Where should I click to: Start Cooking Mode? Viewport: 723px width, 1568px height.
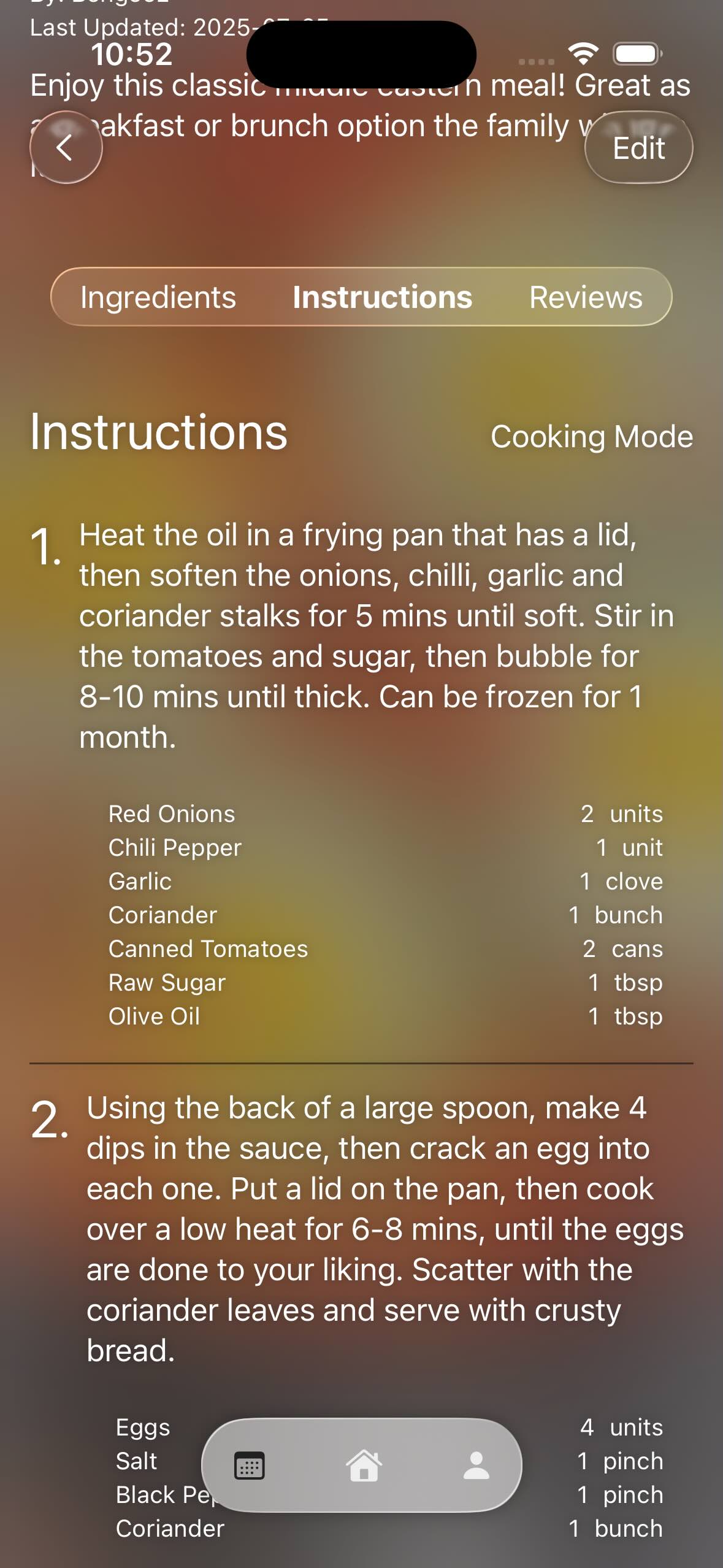591,437
